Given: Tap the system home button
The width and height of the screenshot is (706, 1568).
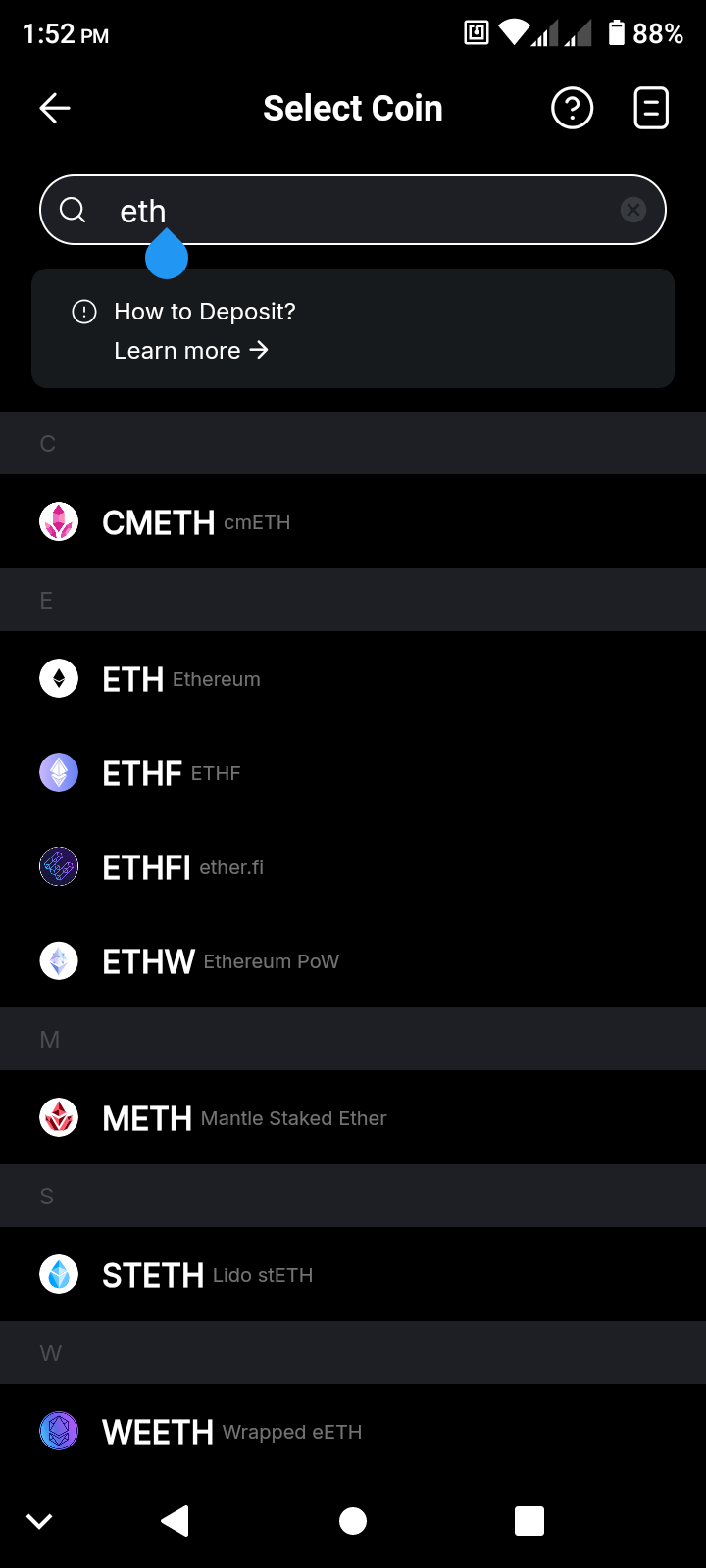Looking at the screenshot, I should [353, 1521].
